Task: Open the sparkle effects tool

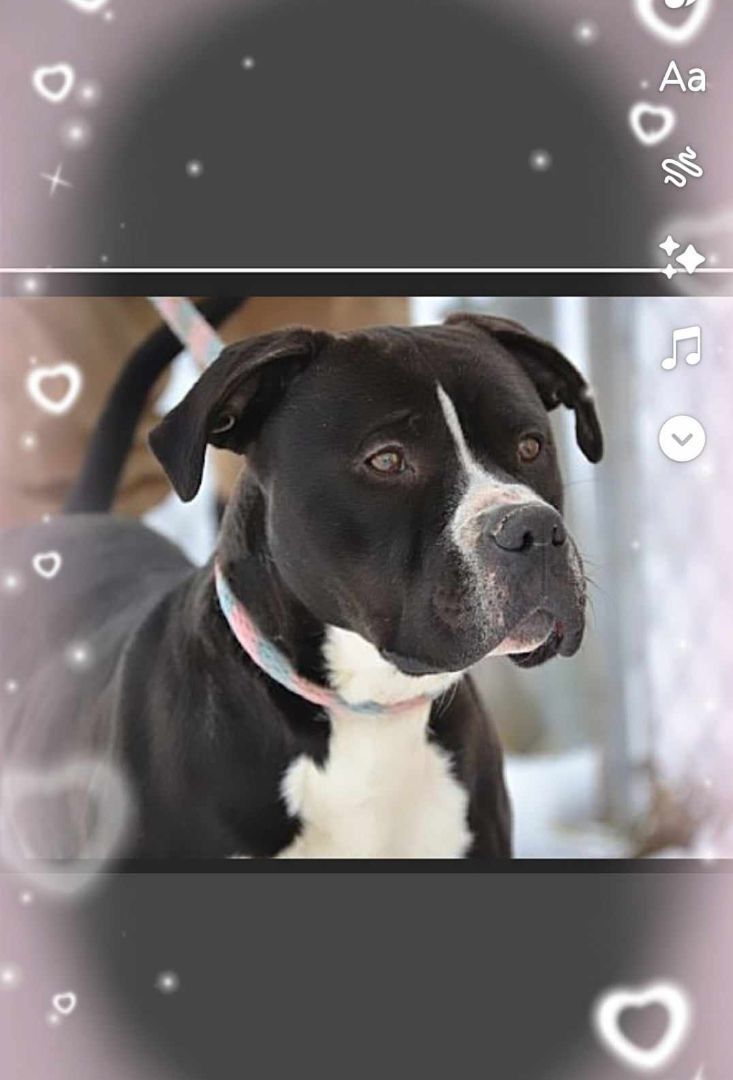Action: pyautogui.click(x=682, y=257)
